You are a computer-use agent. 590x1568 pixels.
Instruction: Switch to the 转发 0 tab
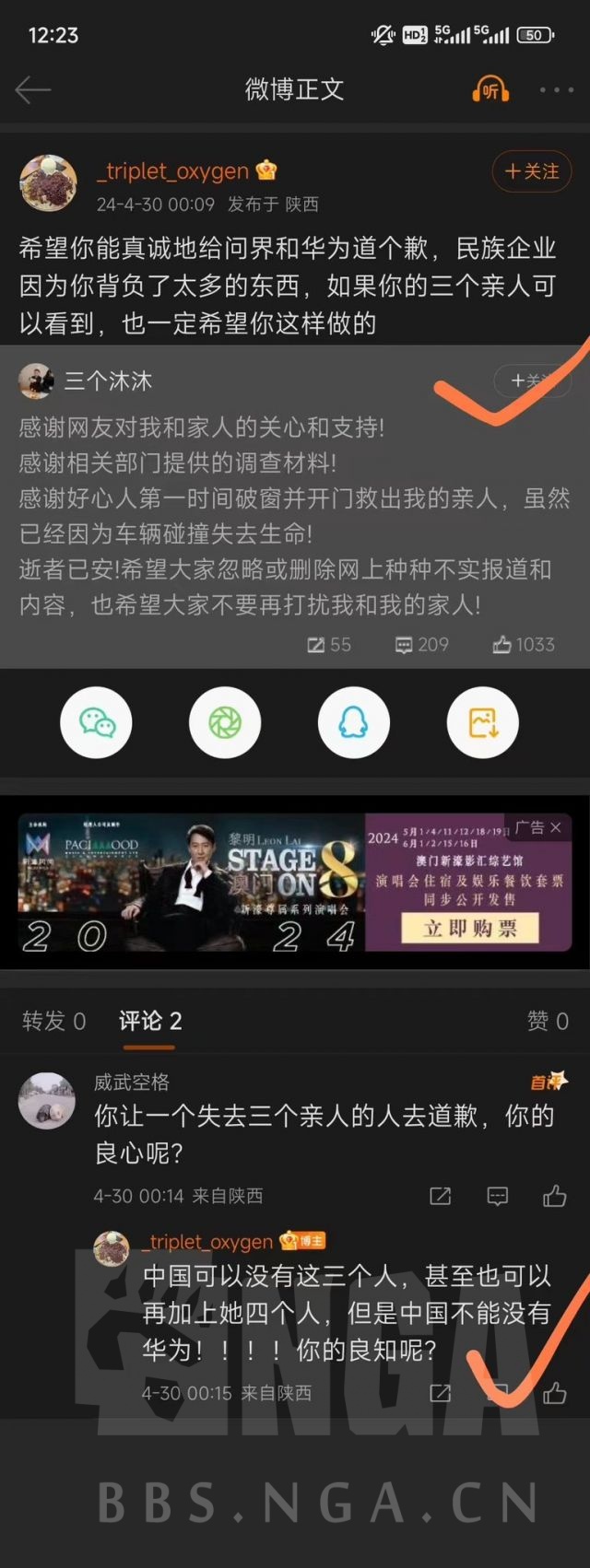tap(53, 1021)
